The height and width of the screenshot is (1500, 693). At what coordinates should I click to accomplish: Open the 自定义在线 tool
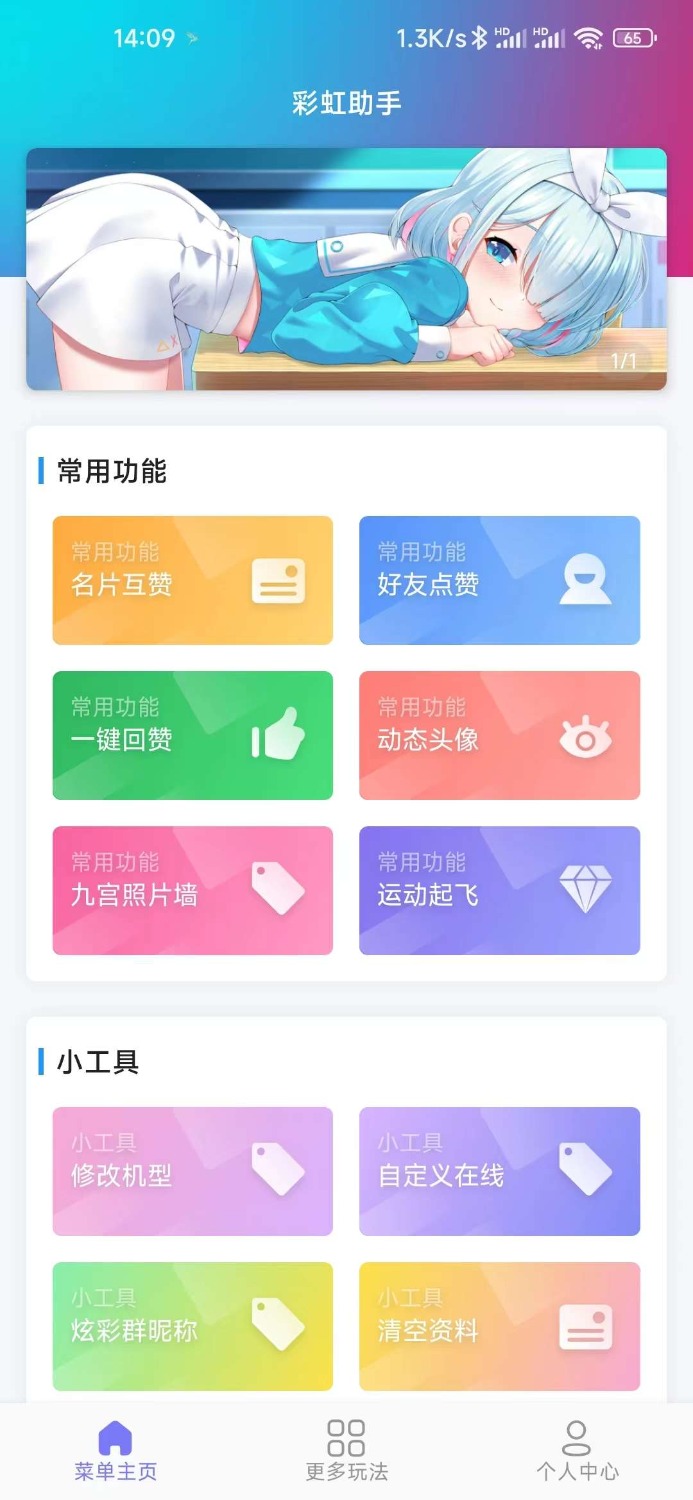pos(499,1171)
